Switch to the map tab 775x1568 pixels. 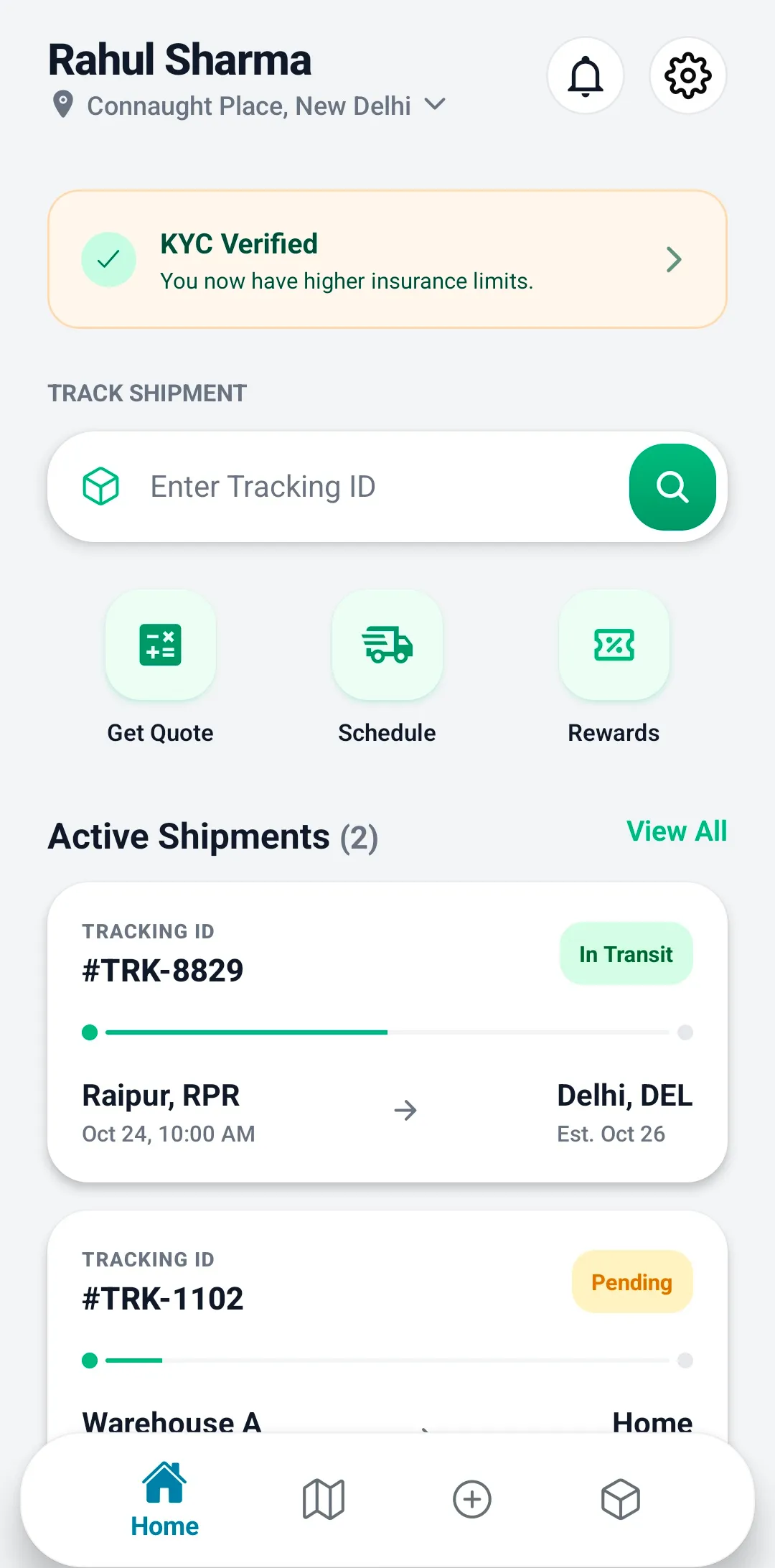tap(324, 1499)
